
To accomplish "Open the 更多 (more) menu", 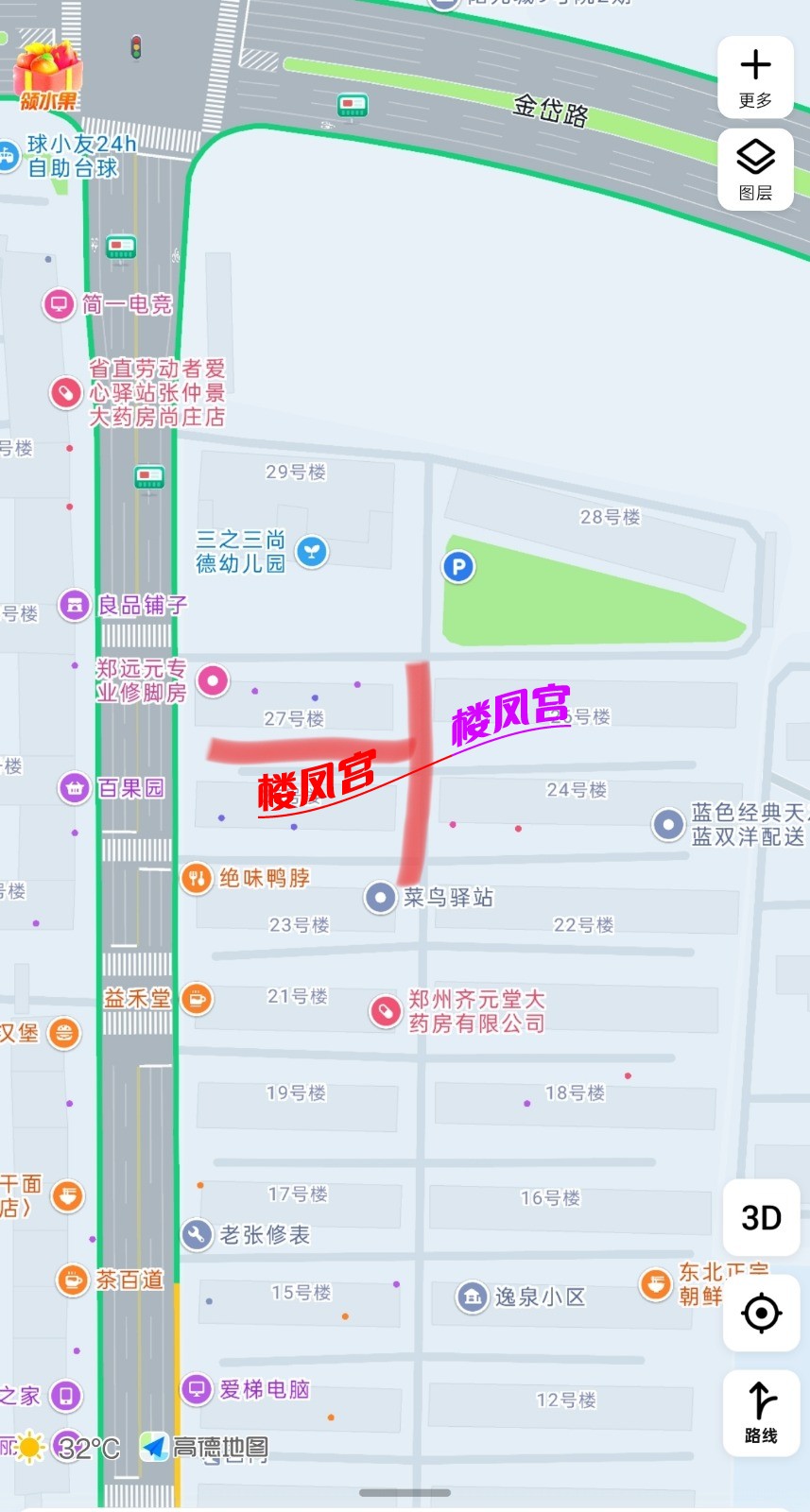I will tap(755, 77).
